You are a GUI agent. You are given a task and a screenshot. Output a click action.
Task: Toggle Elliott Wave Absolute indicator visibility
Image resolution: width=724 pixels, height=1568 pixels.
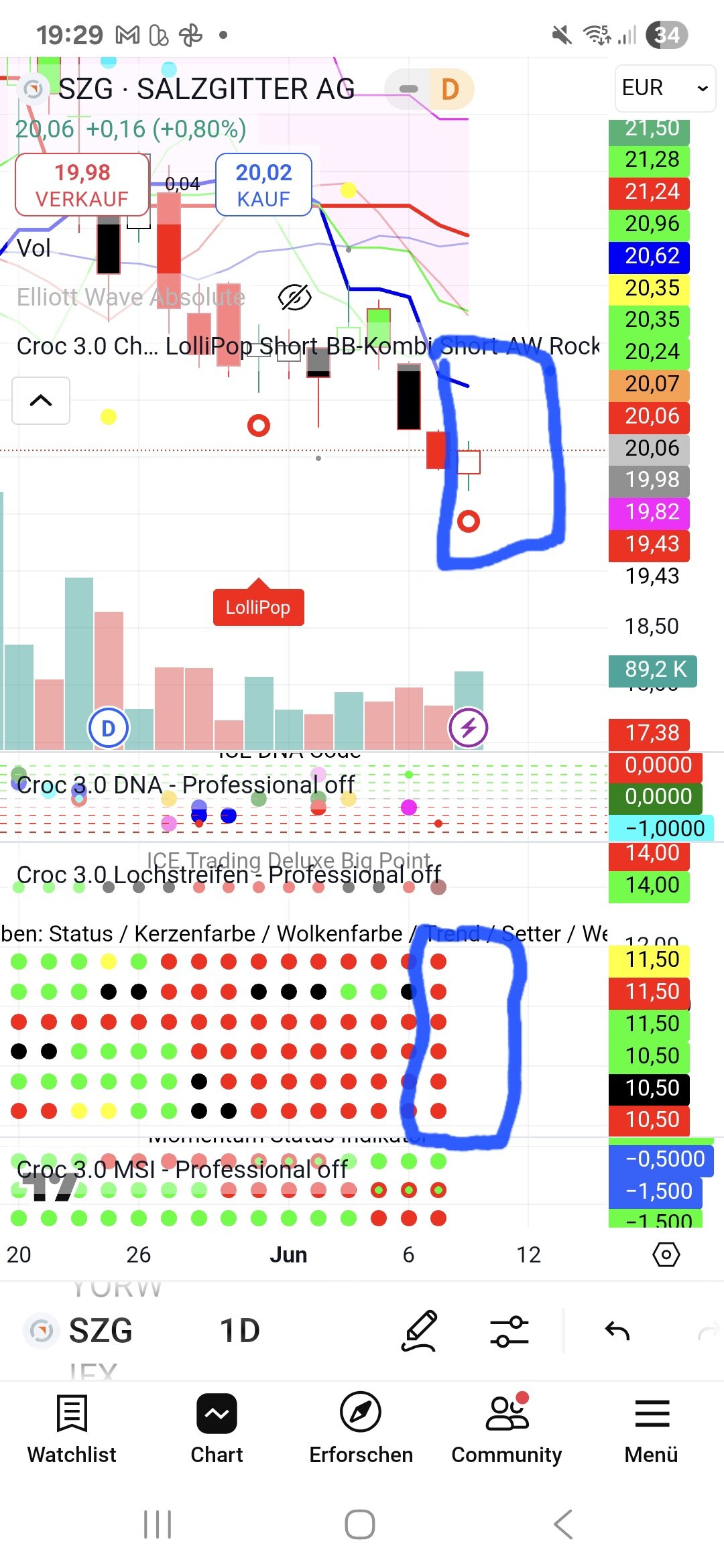[x=294, y=298]
